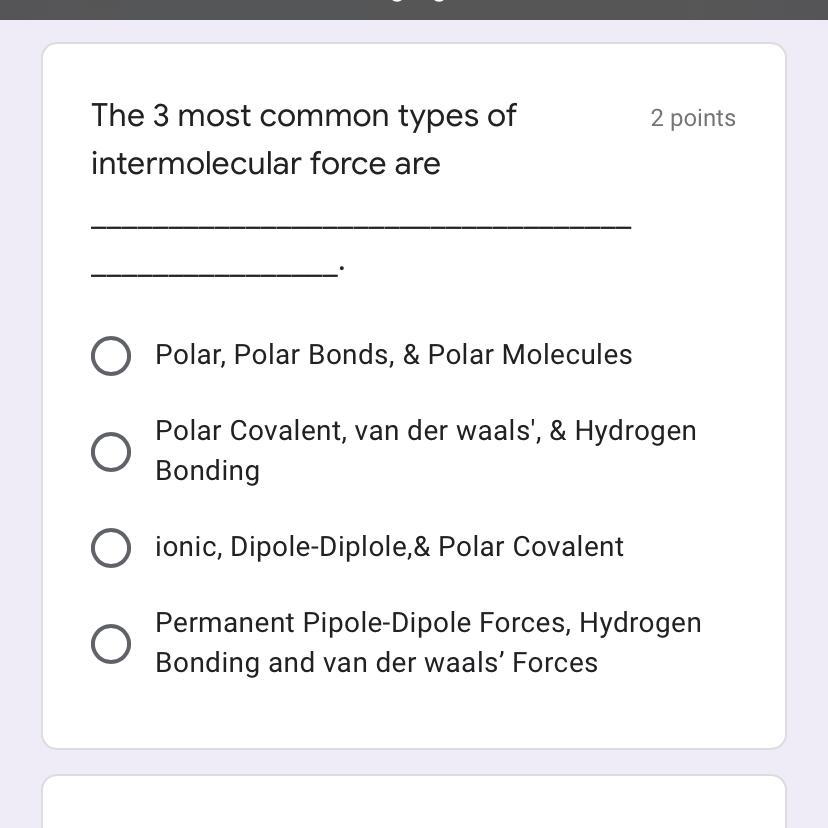828x828 pixels.
Task: Select 'Polar, Polar Bonds, & Polar Molecules' option
Action: 111,356
